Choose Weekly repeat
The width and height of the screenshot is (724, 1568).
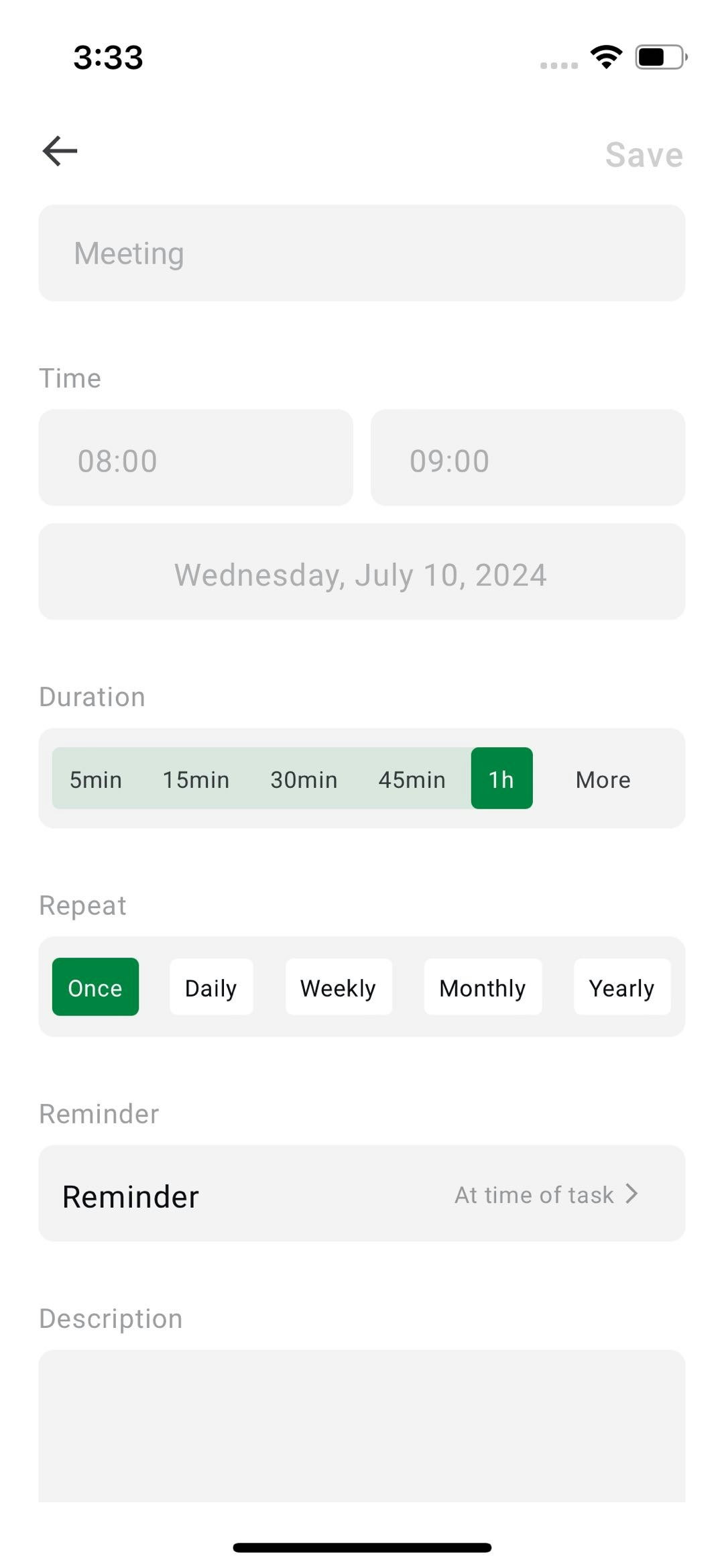[x=339, y=987]
